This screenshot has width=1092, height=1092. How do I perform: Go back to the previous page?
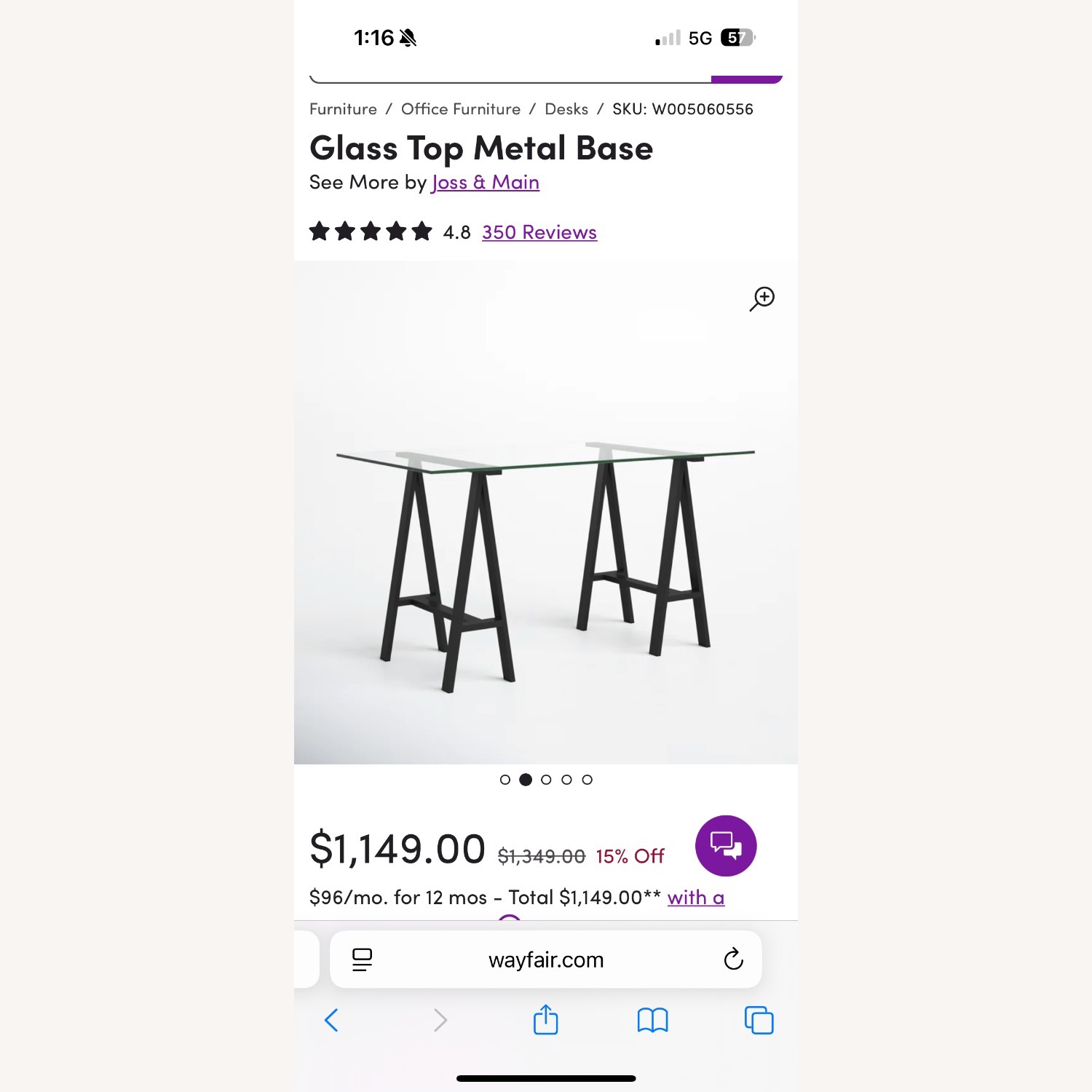(332, 1020)
